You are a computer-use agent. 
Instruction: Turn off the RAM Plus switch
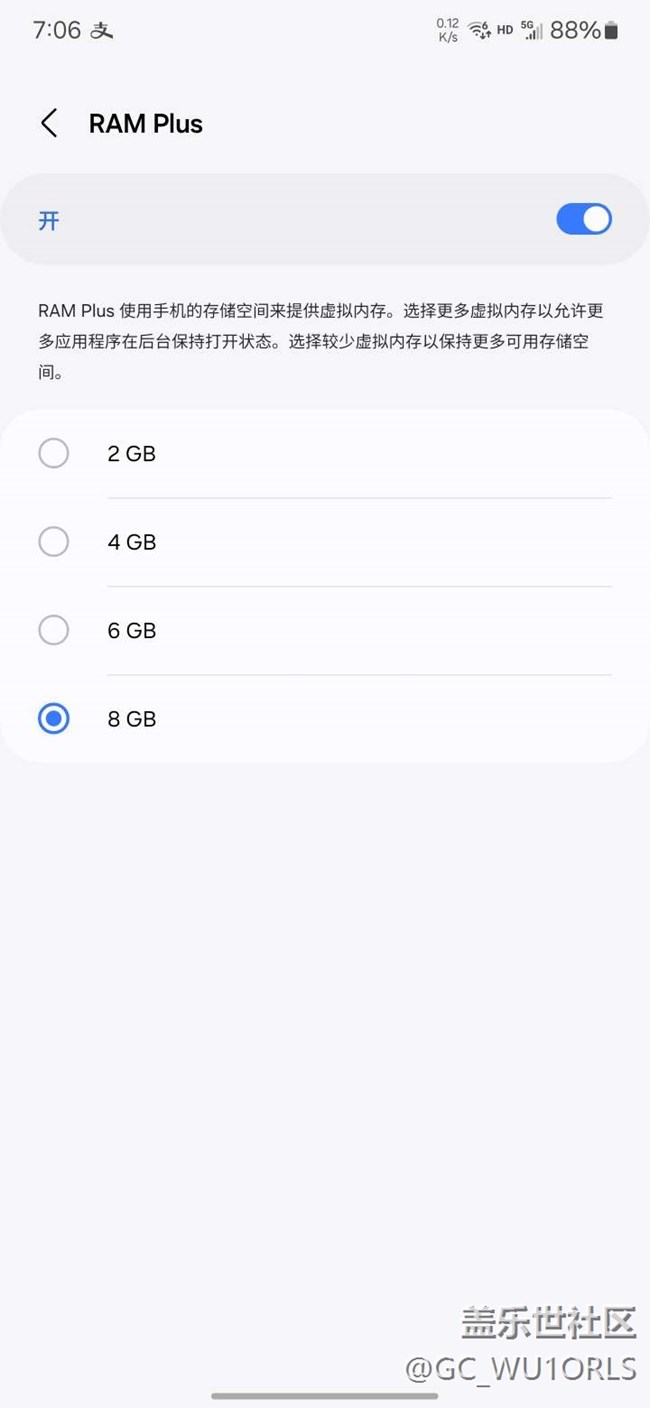583,220
